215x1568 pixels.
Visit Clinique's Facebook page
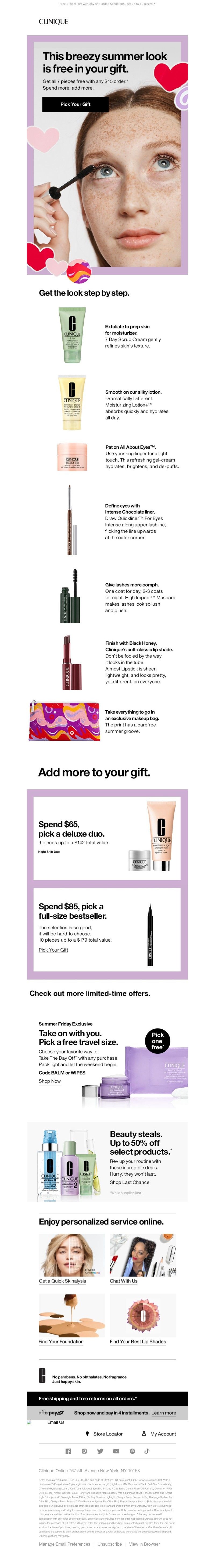click(x=68, y=1451)
